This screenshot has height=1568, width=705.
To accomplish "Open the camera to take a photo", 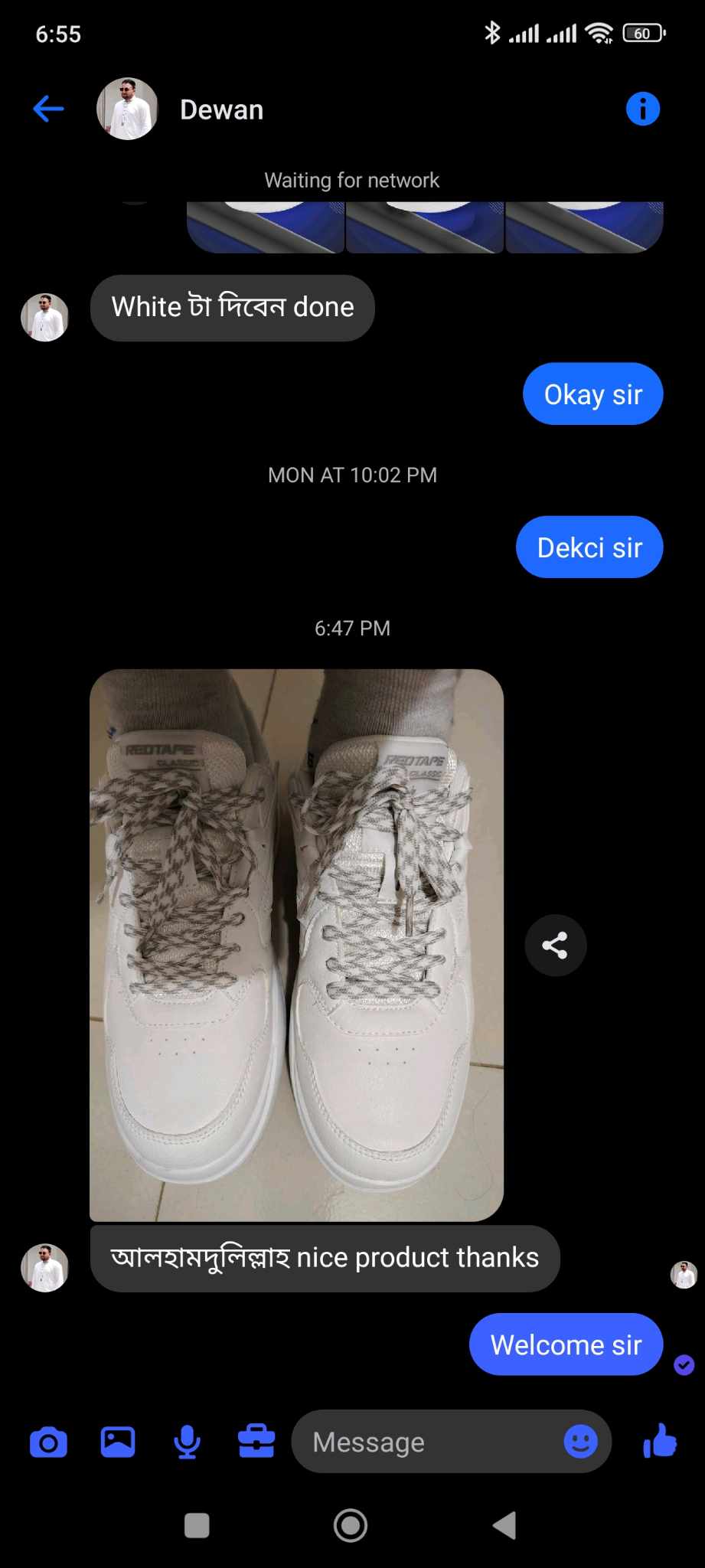I will point(48,1442).
